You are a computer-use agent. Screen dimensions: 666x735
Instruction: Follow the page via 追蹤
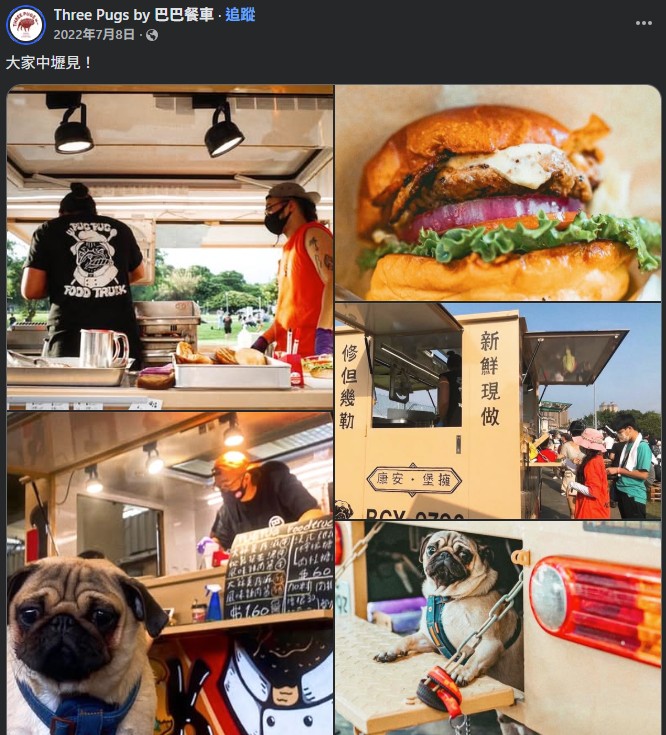[240, 15]
